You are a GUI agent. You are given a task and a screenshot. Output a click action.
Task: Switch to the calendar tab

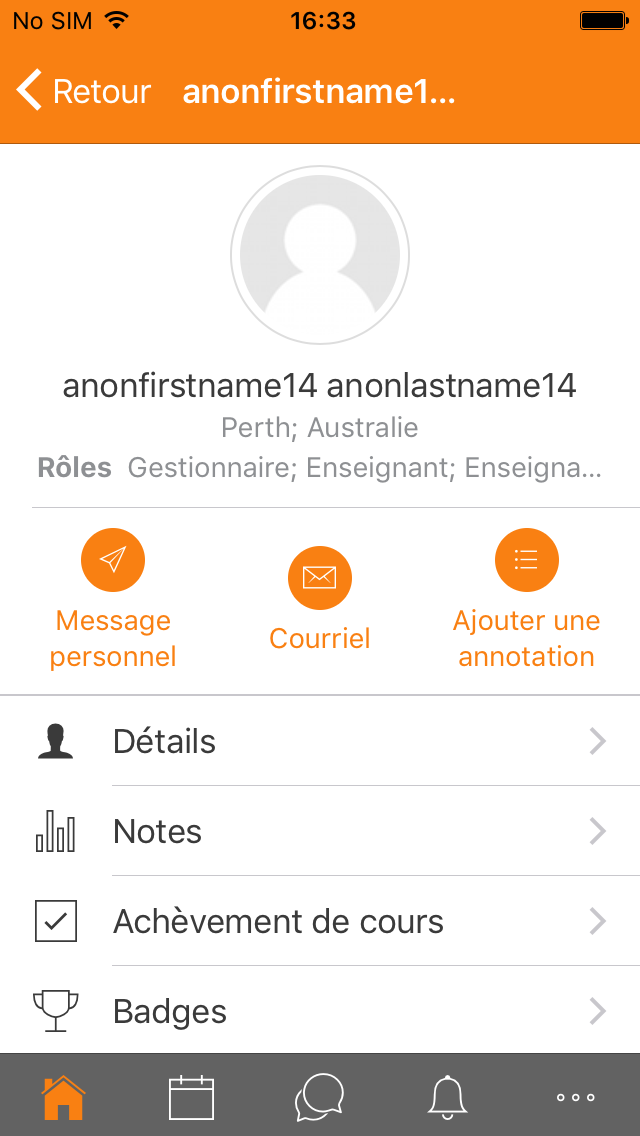[191, 1096]
